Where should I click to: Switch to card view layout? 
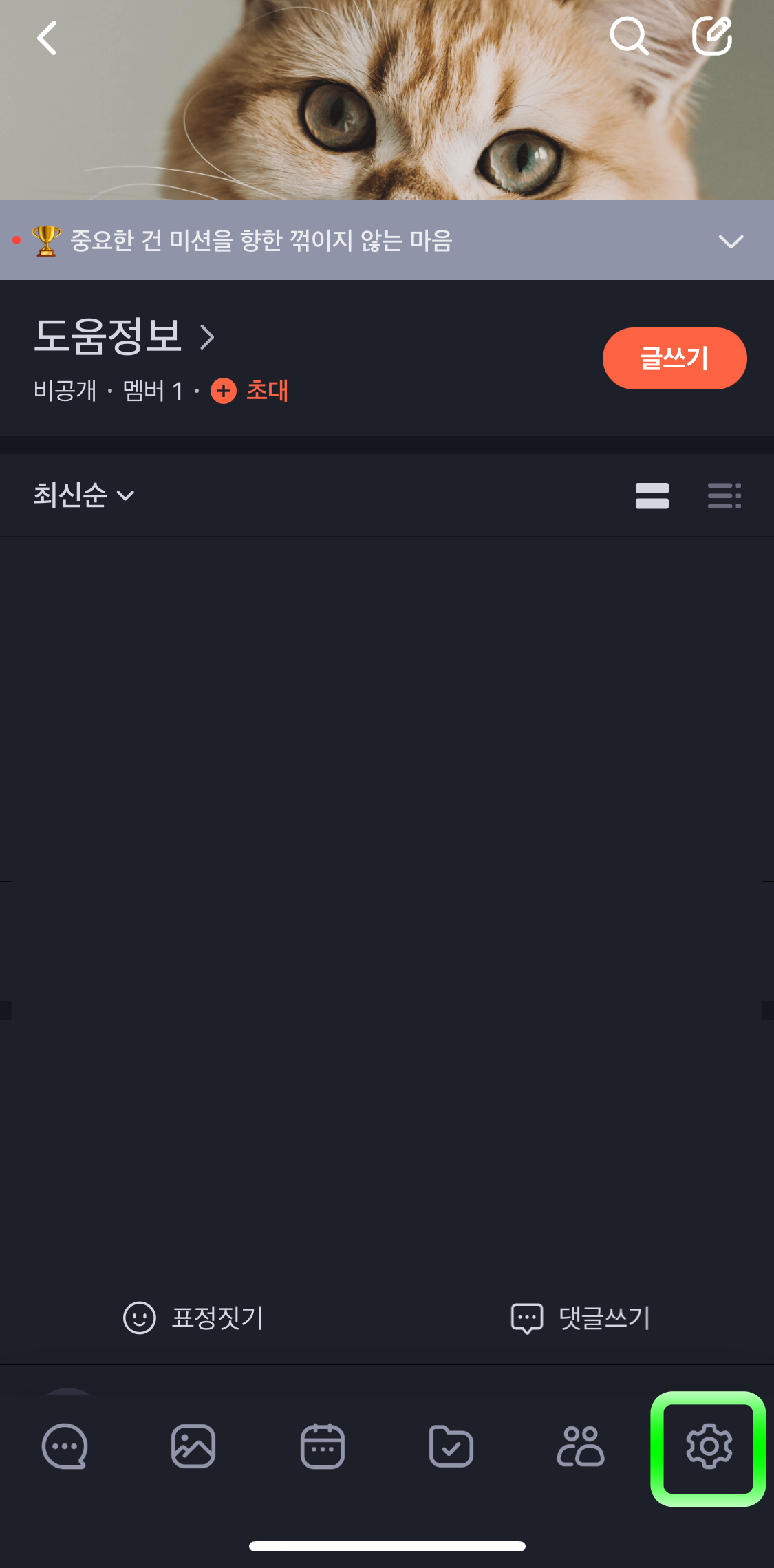coord(651,495)
